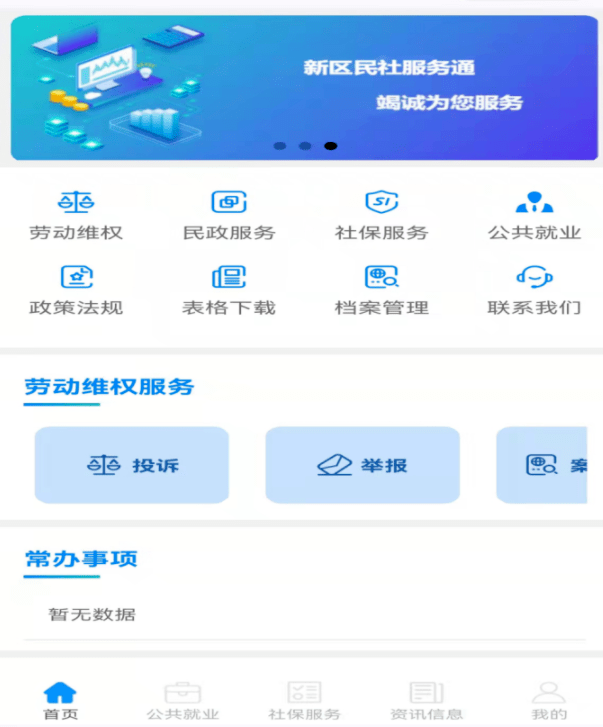Tap the first banner page indicator dot
Viewport: 603px width, 727px height.
280,146
